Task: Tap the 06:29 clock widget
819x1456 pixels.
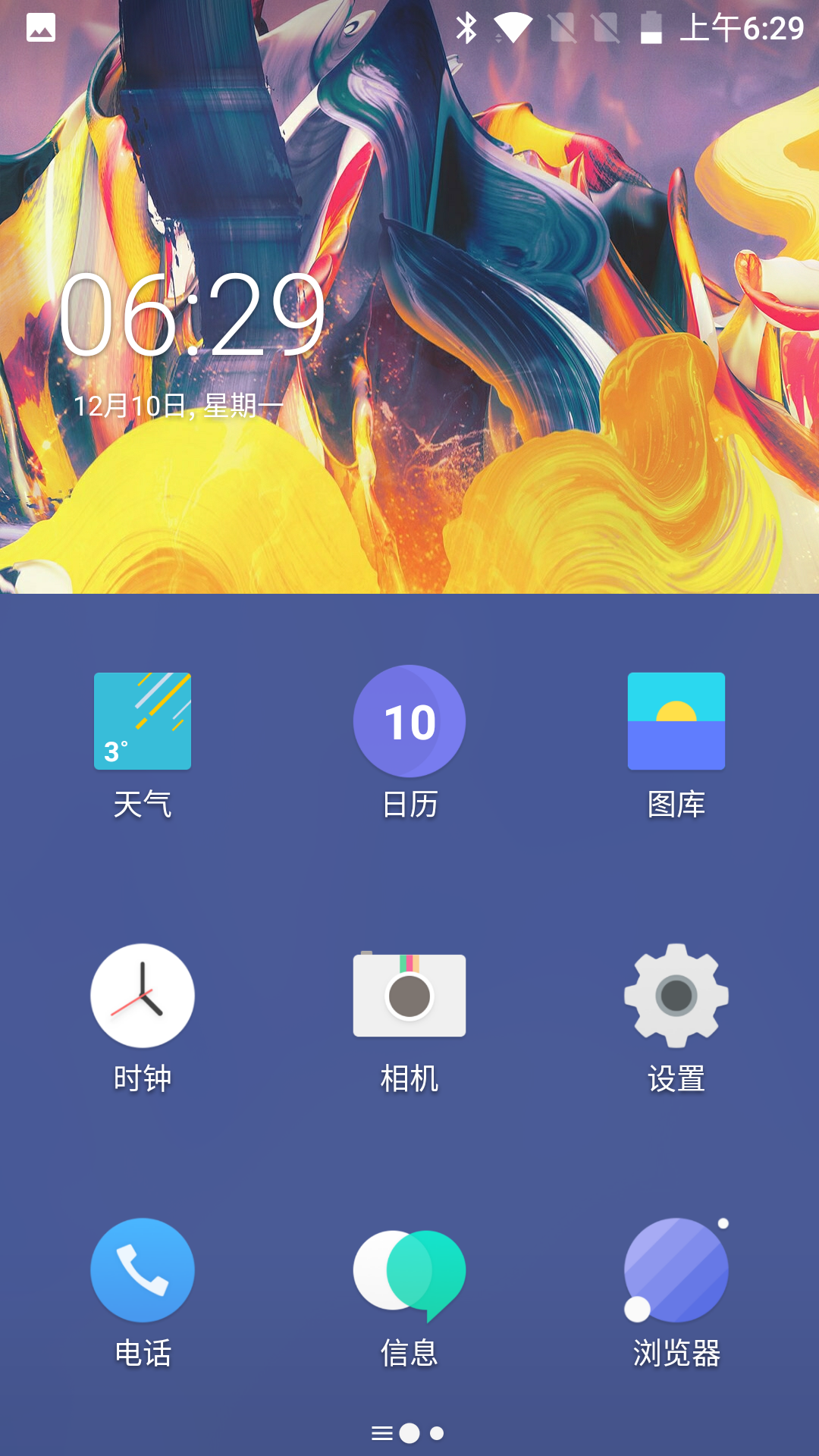Action: (193, 315)
